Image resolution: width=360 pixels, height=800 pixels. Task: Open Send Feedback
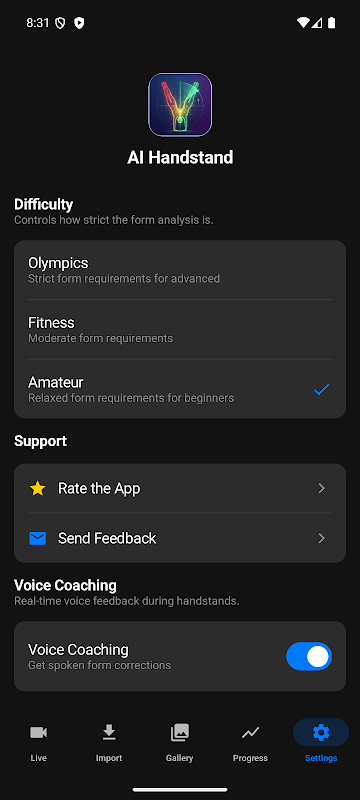pyautogui.click(x=179, y=538)
